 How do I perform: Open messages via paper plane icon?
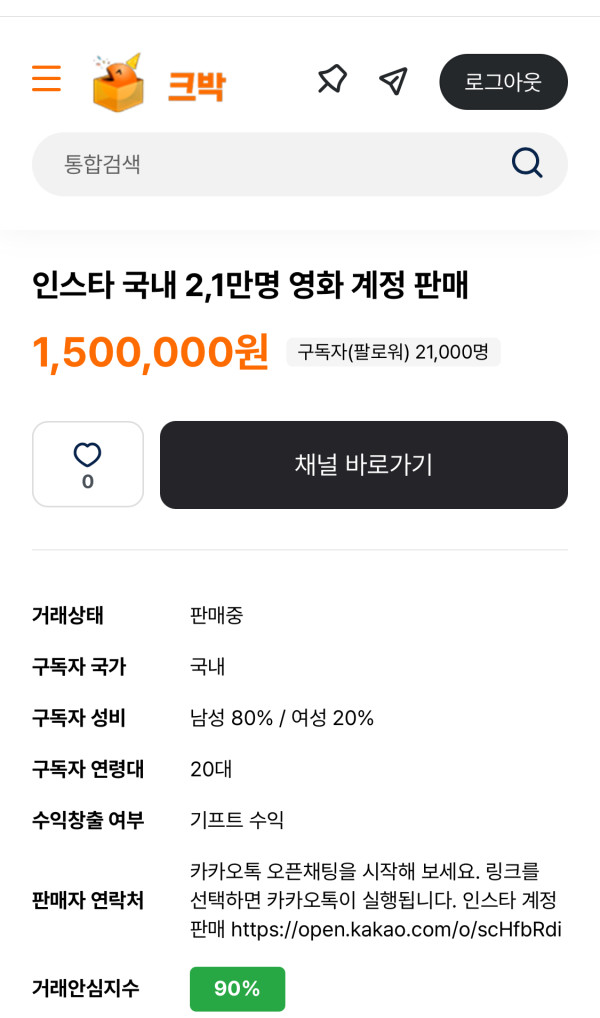(x=394, y=81)
